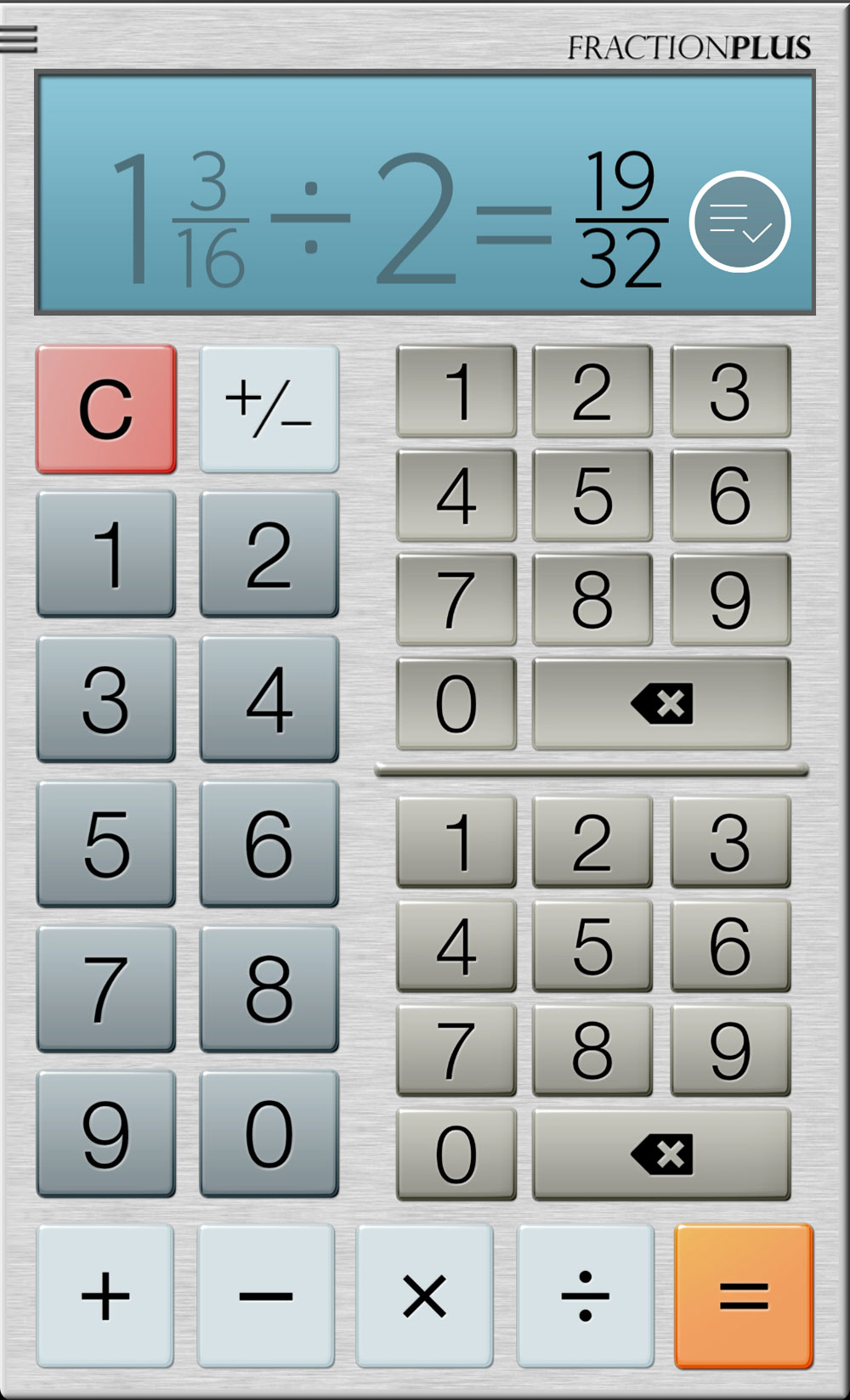
Task: Enter whole number 4 on blue keypad
Action: point(269,699)
